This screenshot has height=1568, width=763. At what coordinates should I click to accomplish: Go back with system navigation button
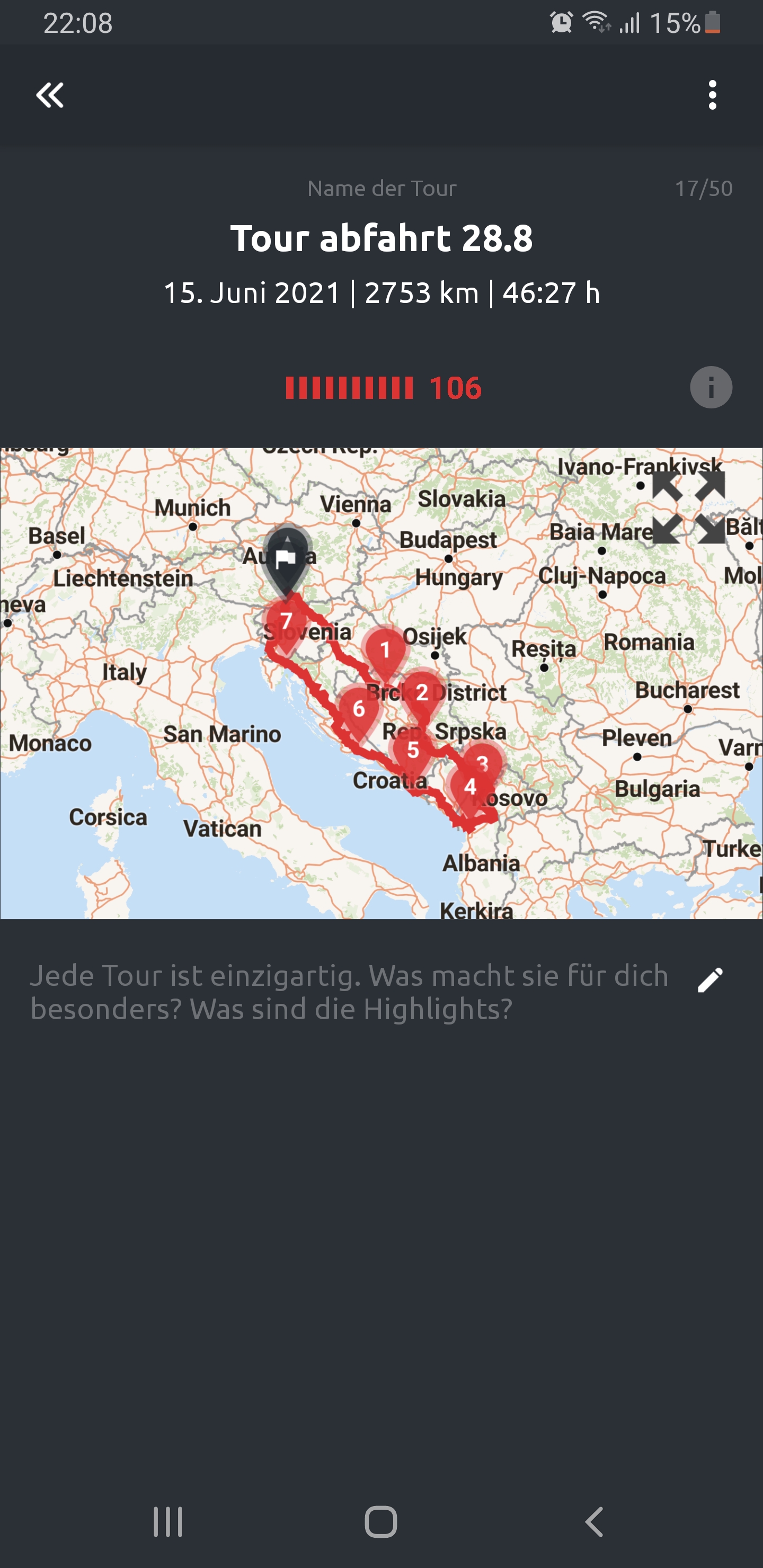[594, 1522]
